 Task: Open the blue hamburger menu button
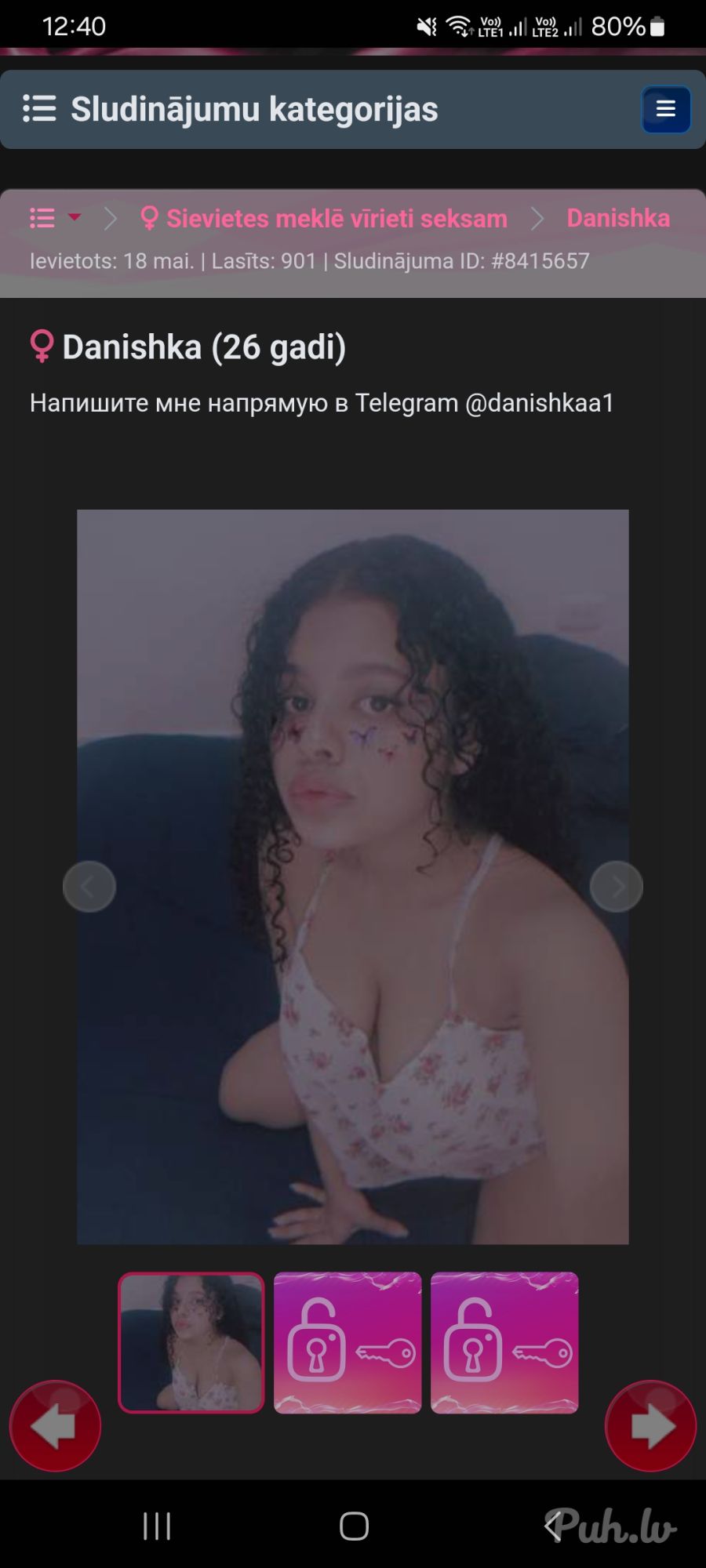[x=666, y=109]
